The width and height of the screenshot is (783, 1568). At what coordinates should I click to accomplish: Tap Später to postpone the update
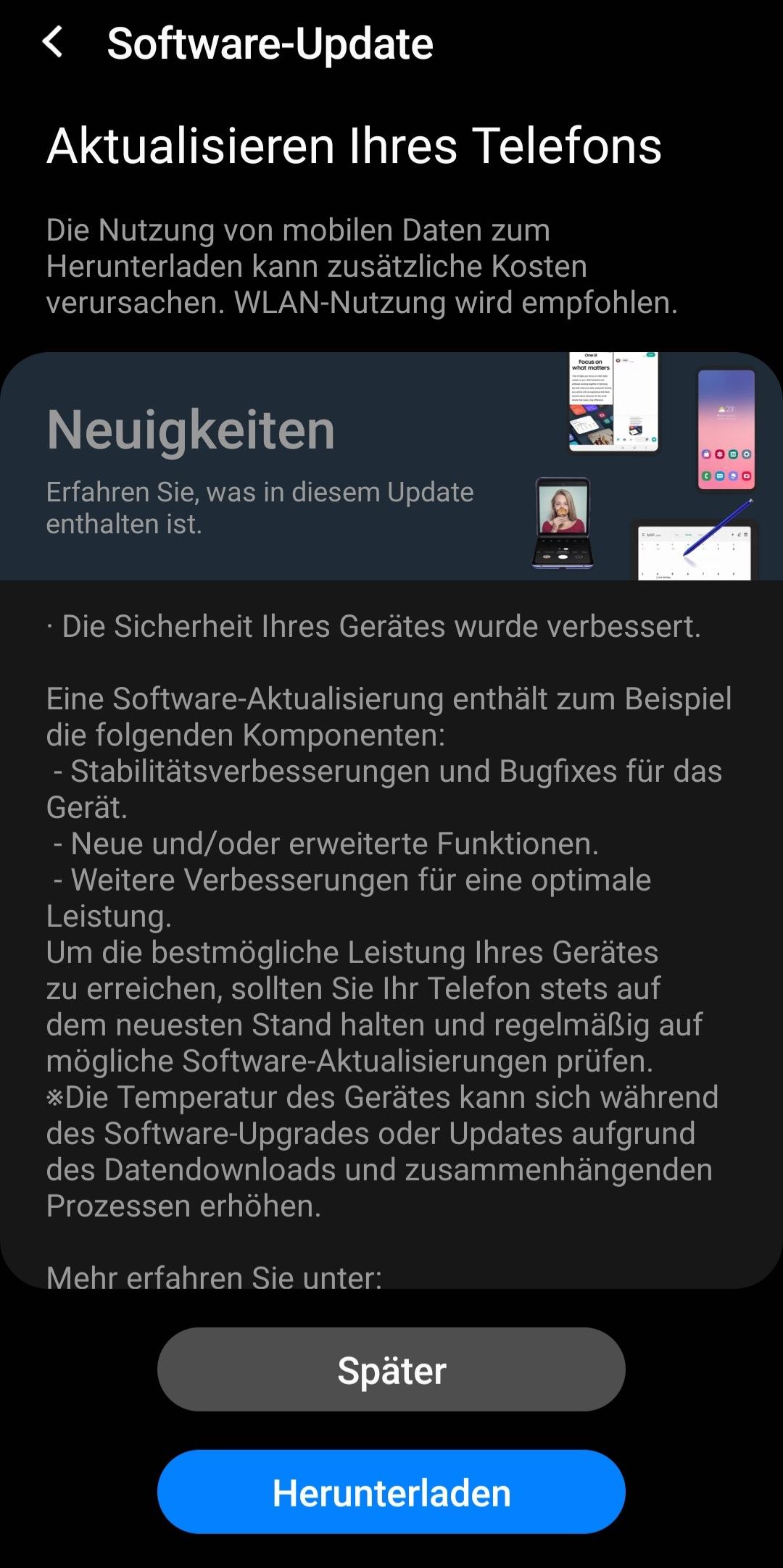391,1369
